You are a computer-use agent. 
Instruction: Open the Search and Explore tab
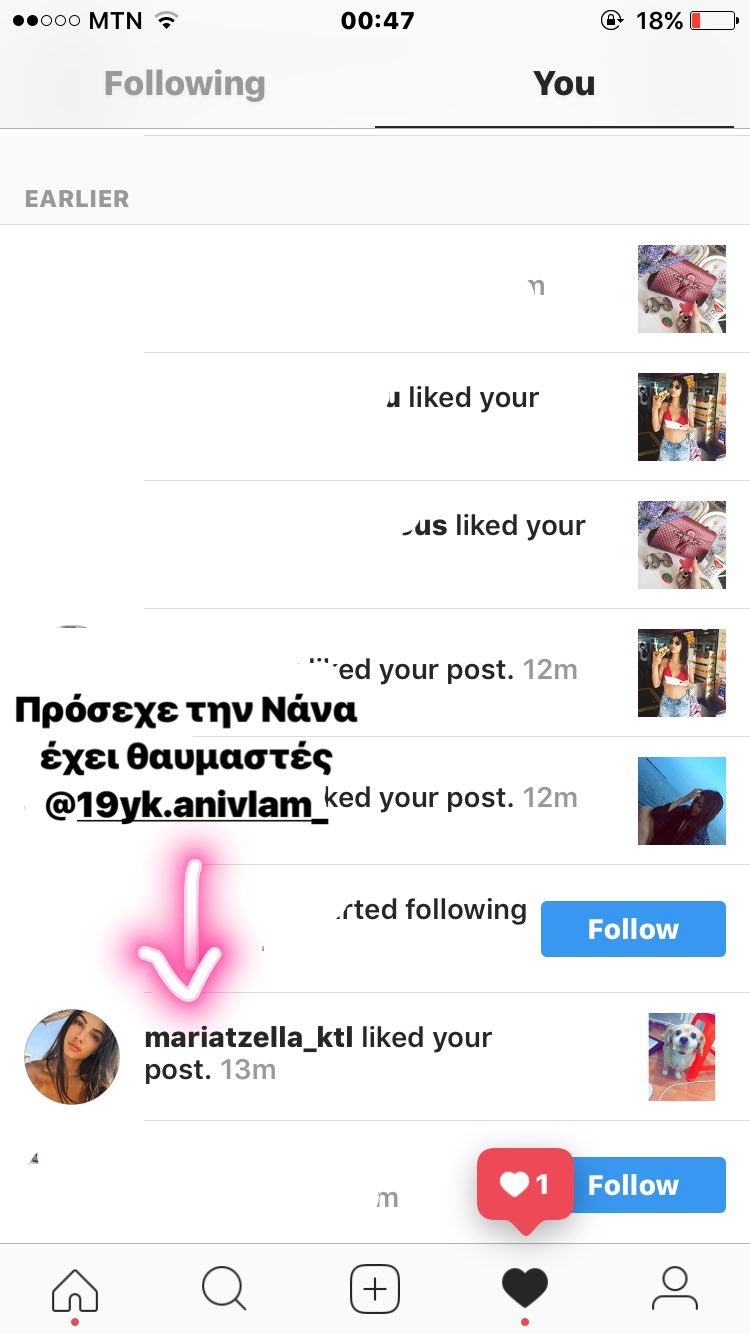pyautogui.click(x=224, y=1288)
